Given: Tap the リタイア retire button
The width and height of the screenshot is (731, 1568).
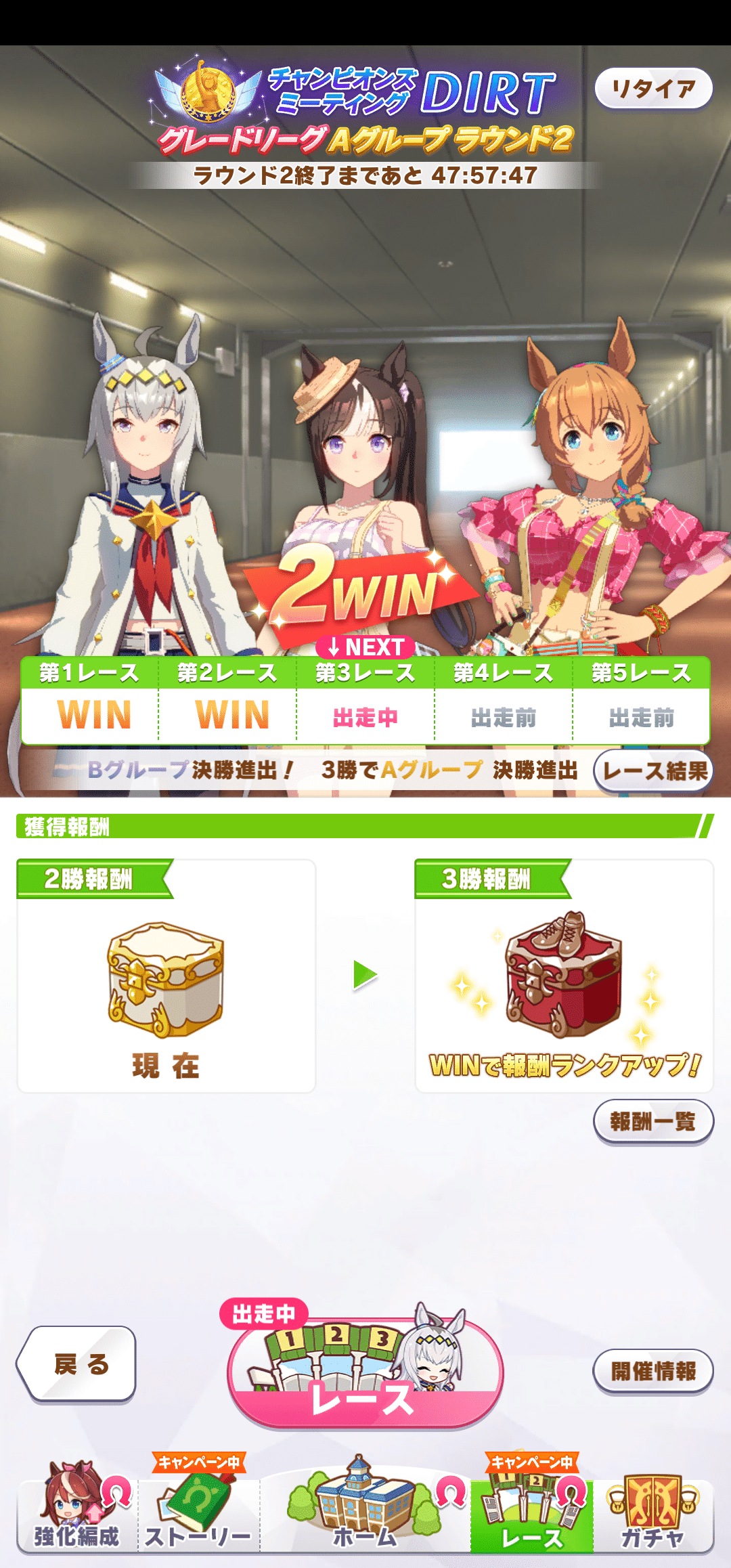Looking at the screenshot, I should pyautogui.click(x=653, y=89).
